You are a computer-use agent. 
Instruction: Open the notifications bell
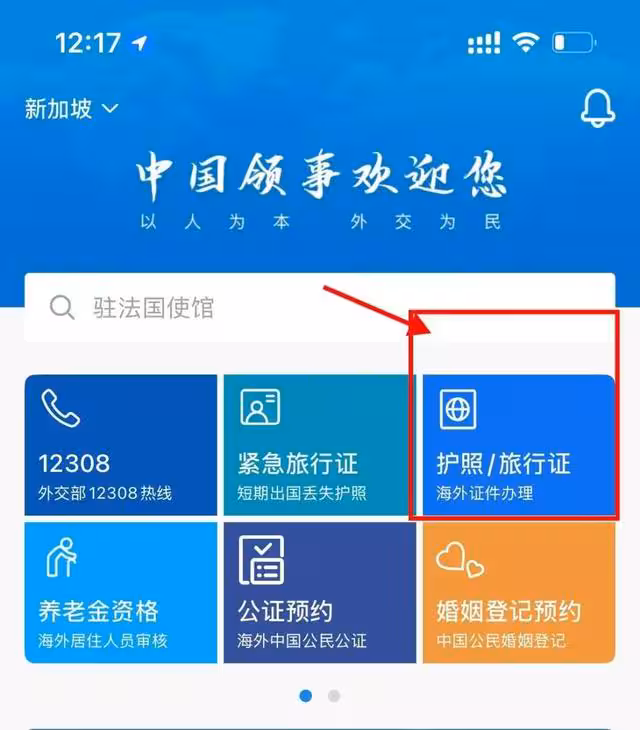click(x=597, y=107)
